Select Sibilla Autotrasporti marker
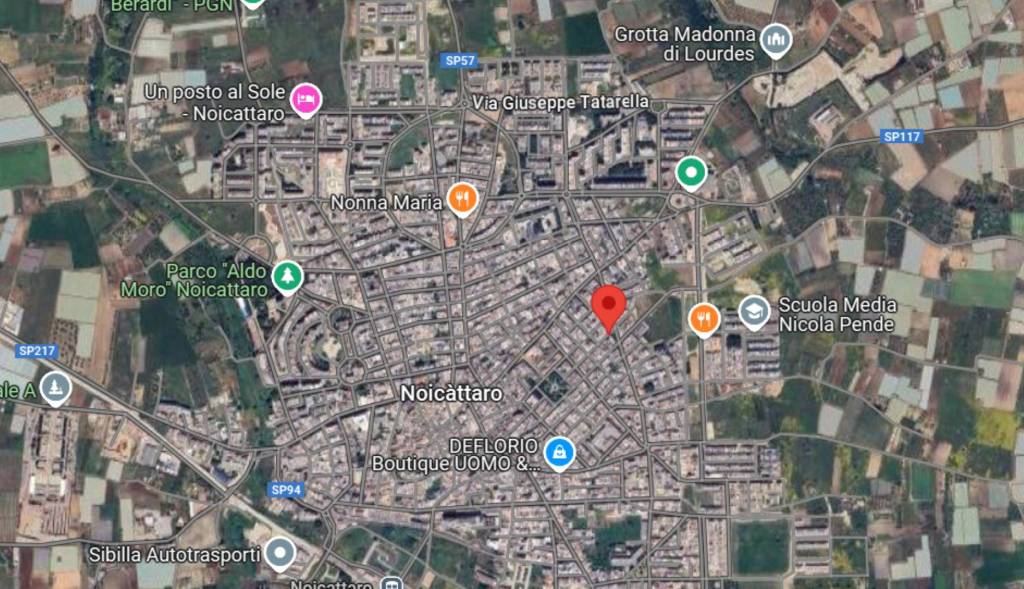Screen dimensions: 1024x589 (279, 552)
